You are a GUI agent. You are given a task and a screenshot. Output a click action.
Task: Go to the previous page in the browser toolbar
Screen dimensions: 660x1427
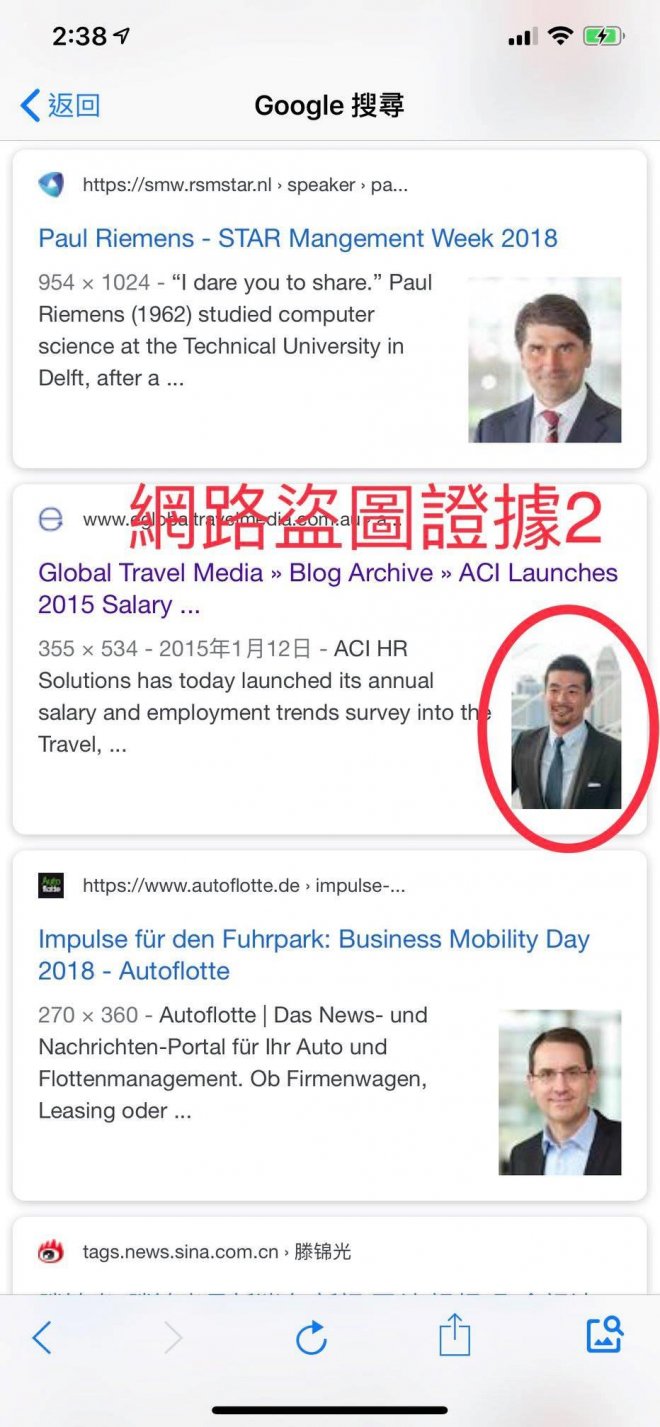[42, 1337]
